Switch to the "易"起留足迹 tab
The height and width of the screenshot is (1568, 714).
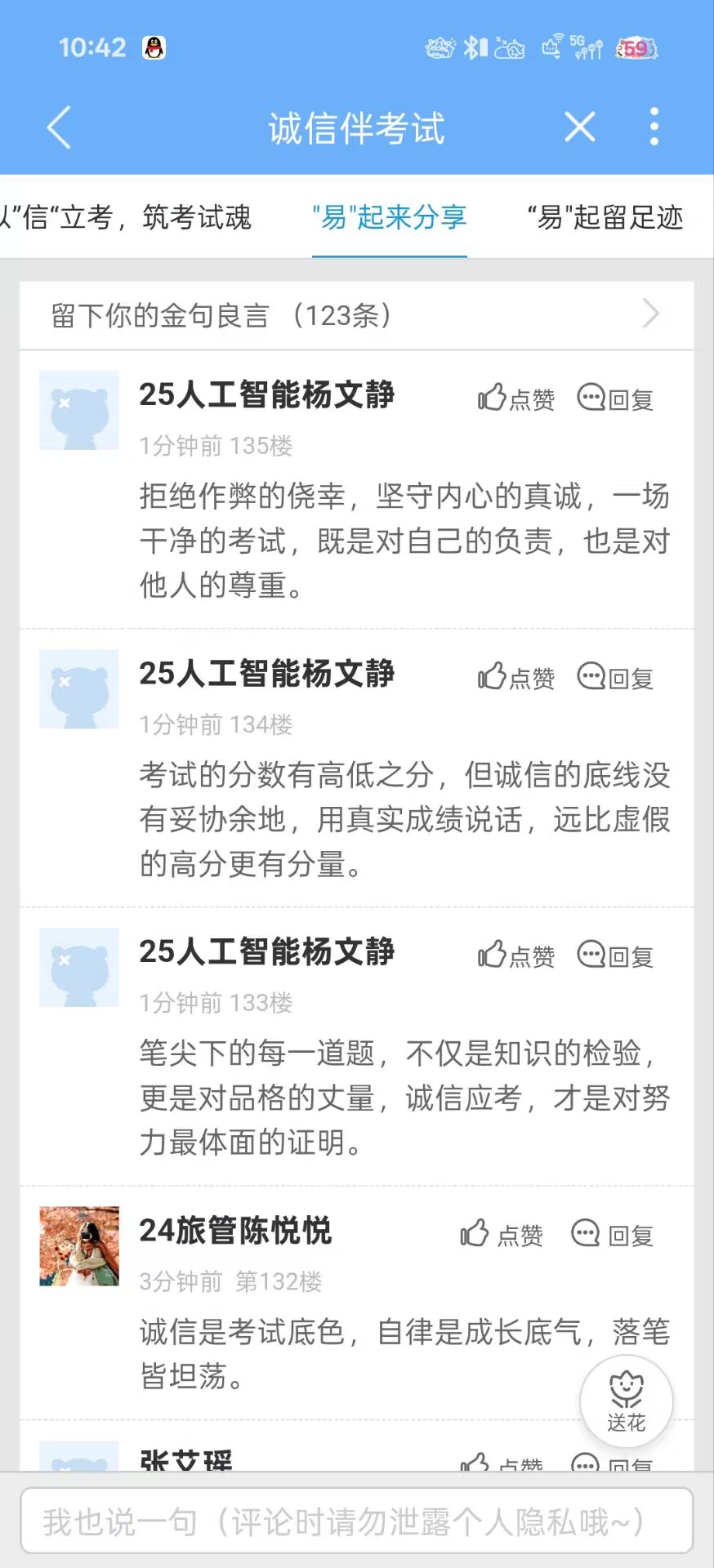[x=605, y=218]
